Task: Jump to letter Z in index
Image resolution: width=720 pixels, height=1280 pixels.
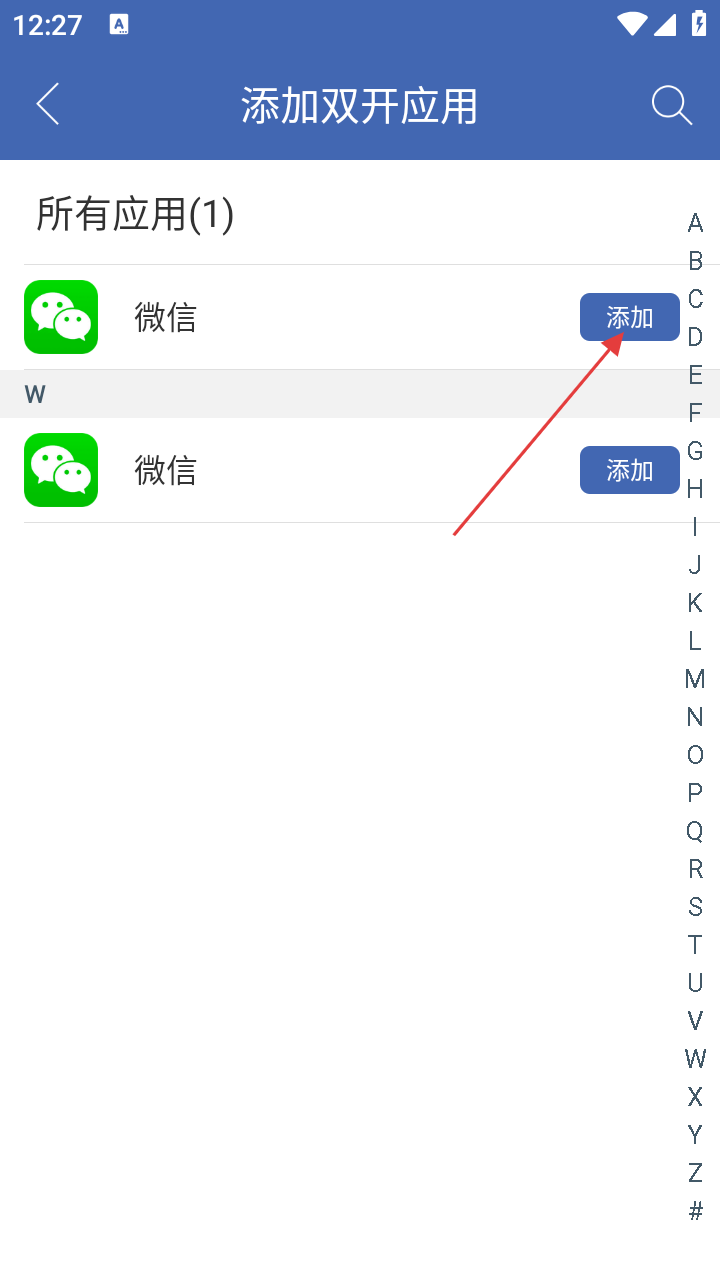Action: click(695, 1172)
